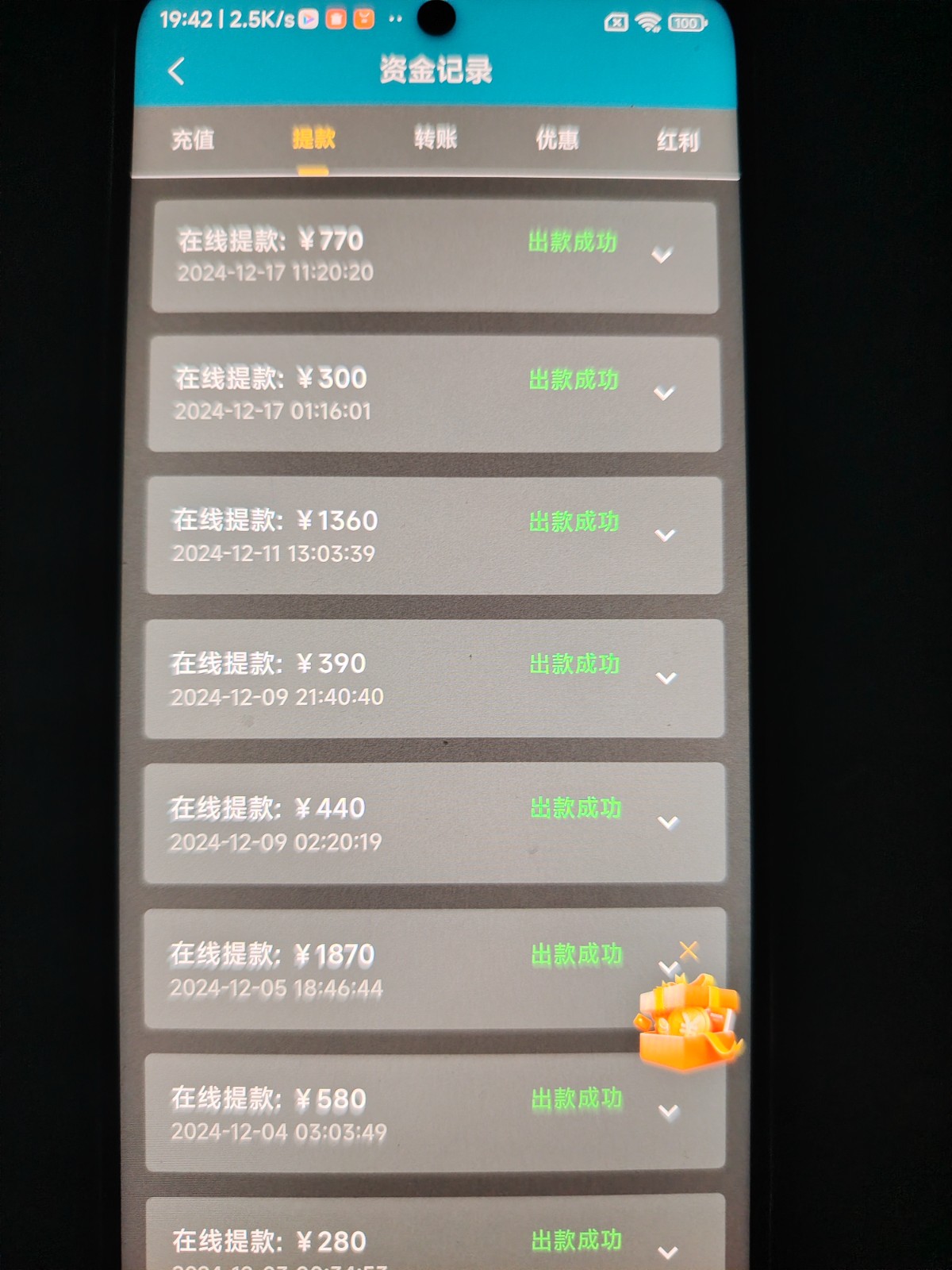Open the 优惠 tab
This screenshot has height=1270, width=952.
(557, 140)
